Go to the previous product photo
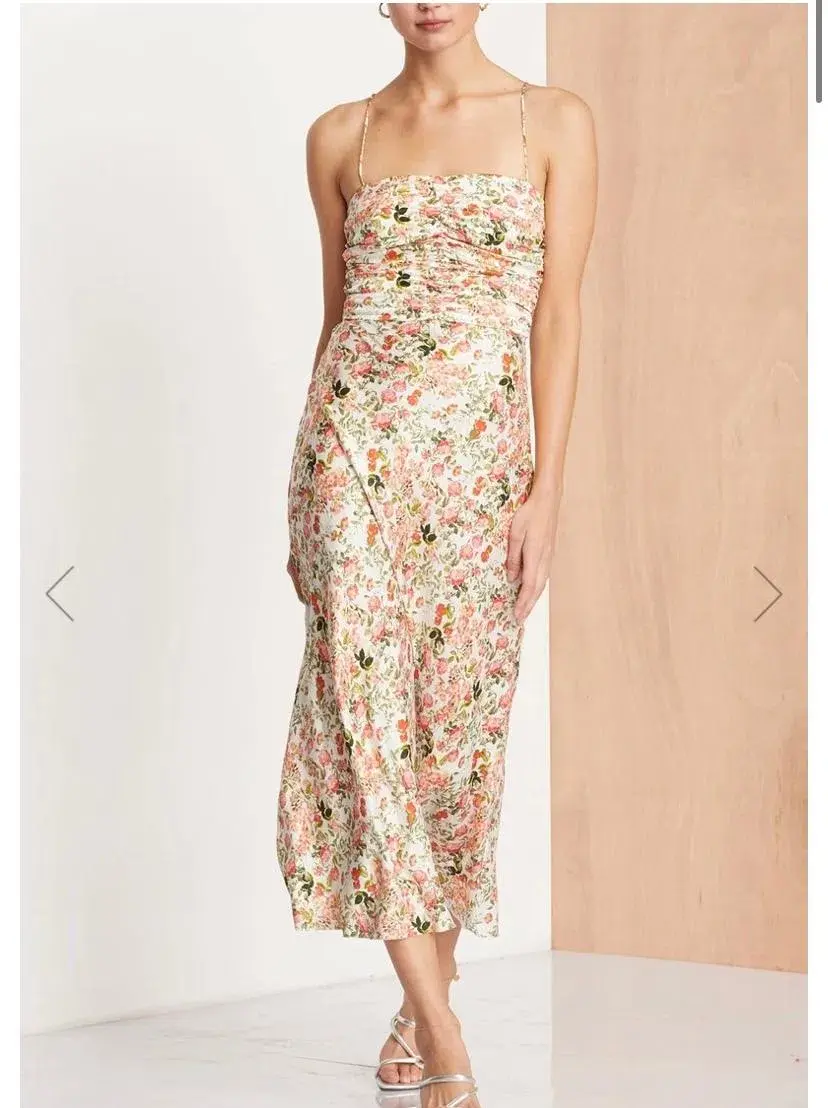The image size is (828, 1108). pos(60,593)
